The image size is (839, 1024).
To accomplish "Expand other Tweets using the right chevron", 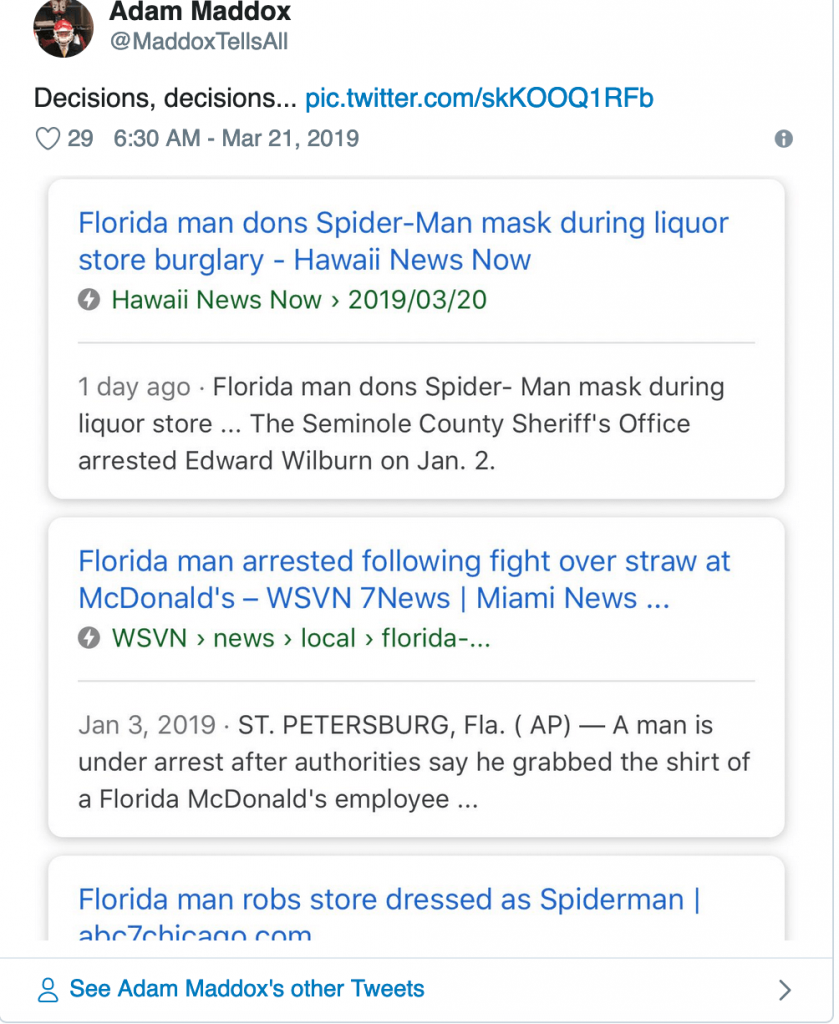I will click(785, 989).
